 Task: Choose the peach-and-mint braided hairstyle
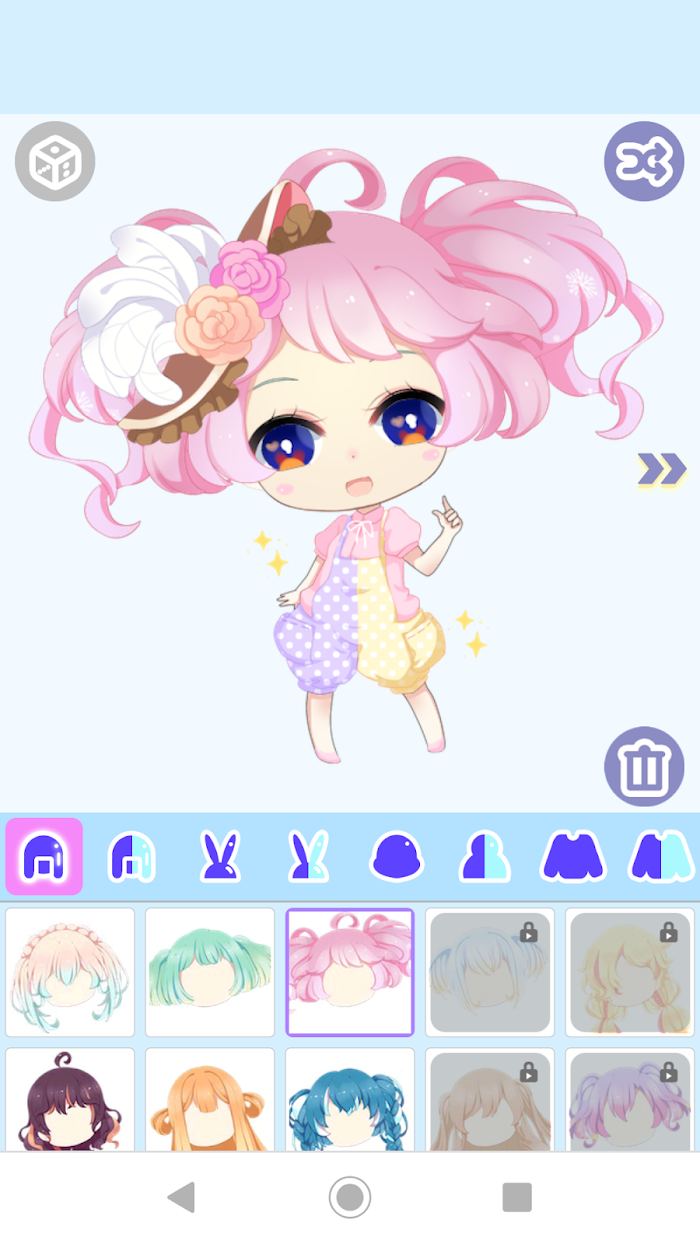coord(70,972)
